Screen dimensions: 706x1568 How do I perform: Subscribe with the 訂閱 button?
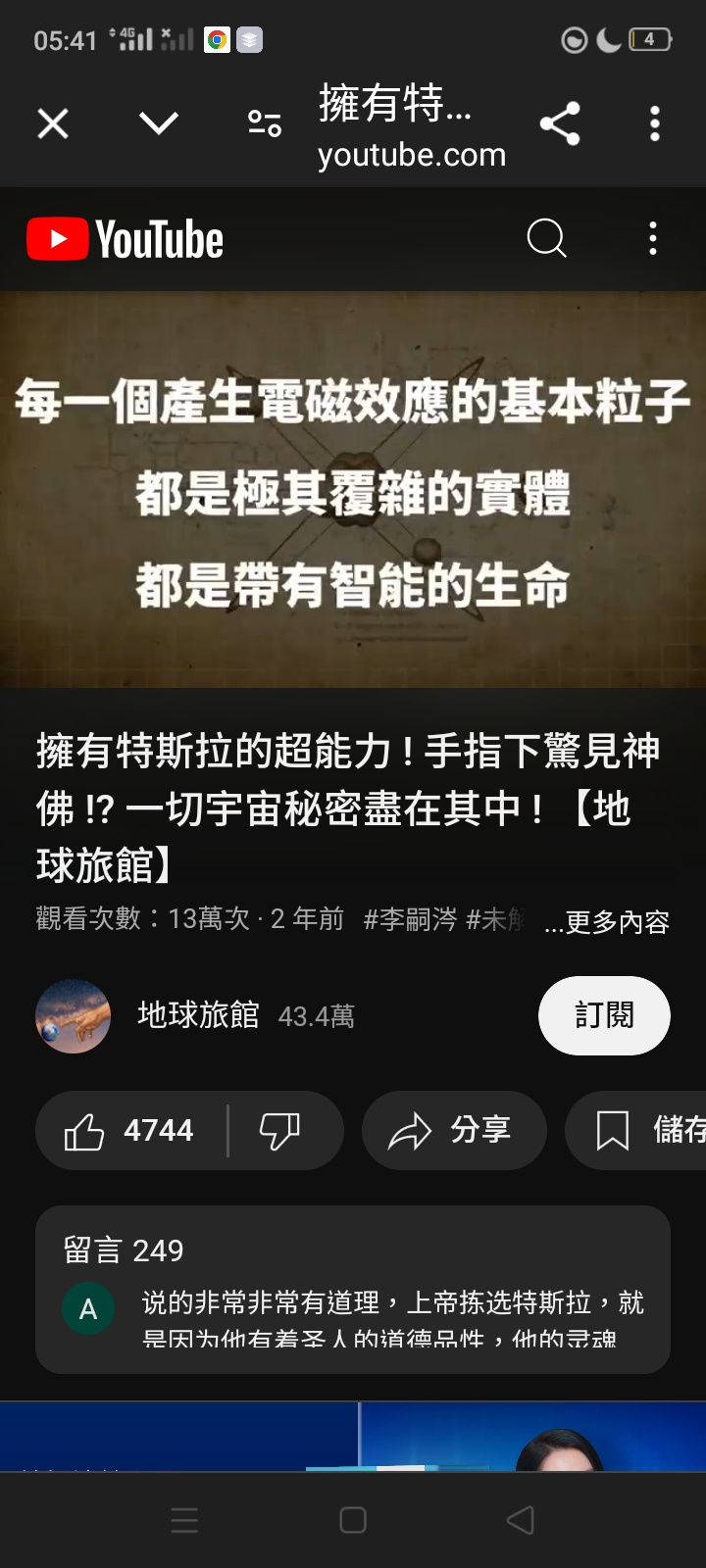coord(604,1015)
